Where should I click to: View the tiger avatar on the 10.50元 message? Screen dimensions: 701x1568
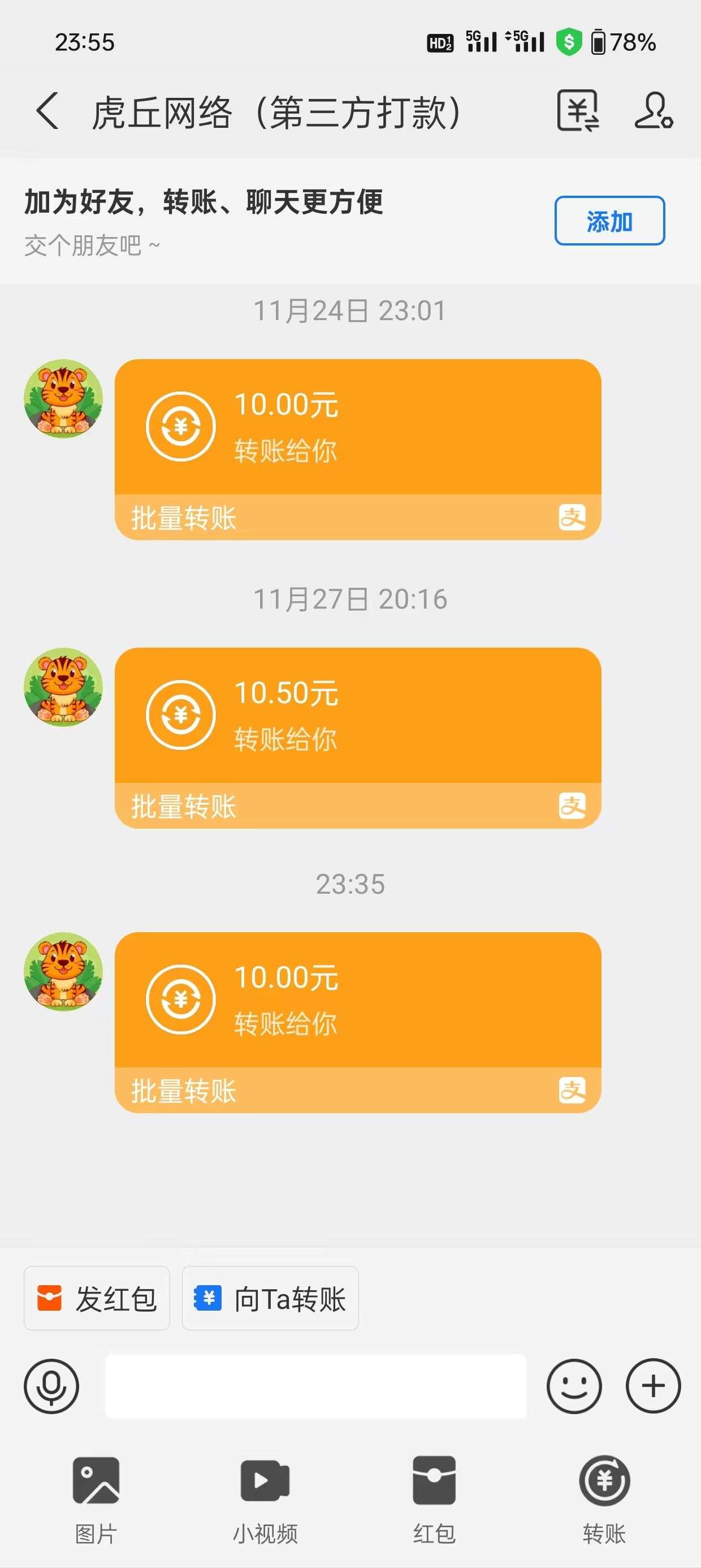(63, 687)
